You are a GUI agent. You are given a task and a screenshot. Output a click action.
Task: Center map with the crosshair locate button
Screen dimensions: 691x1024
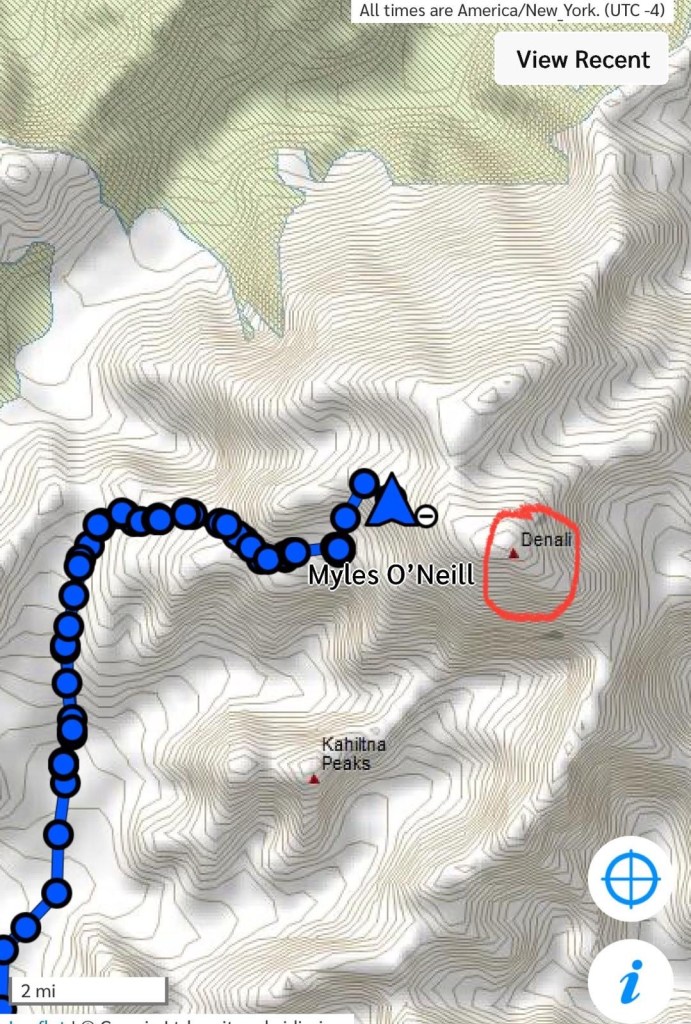coord(630,879)
